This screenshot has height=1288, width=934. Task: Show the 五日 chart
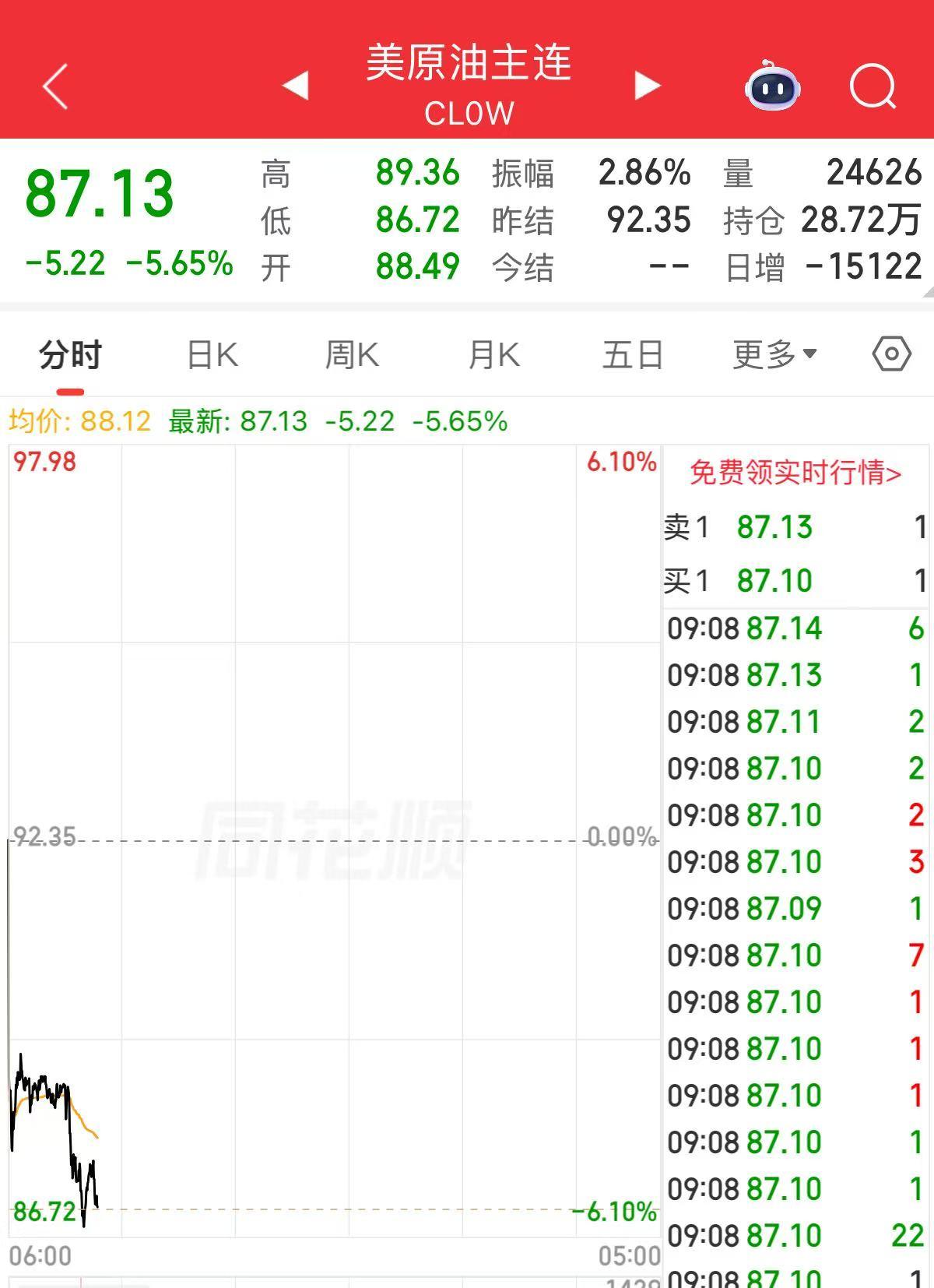click(633, 355)
